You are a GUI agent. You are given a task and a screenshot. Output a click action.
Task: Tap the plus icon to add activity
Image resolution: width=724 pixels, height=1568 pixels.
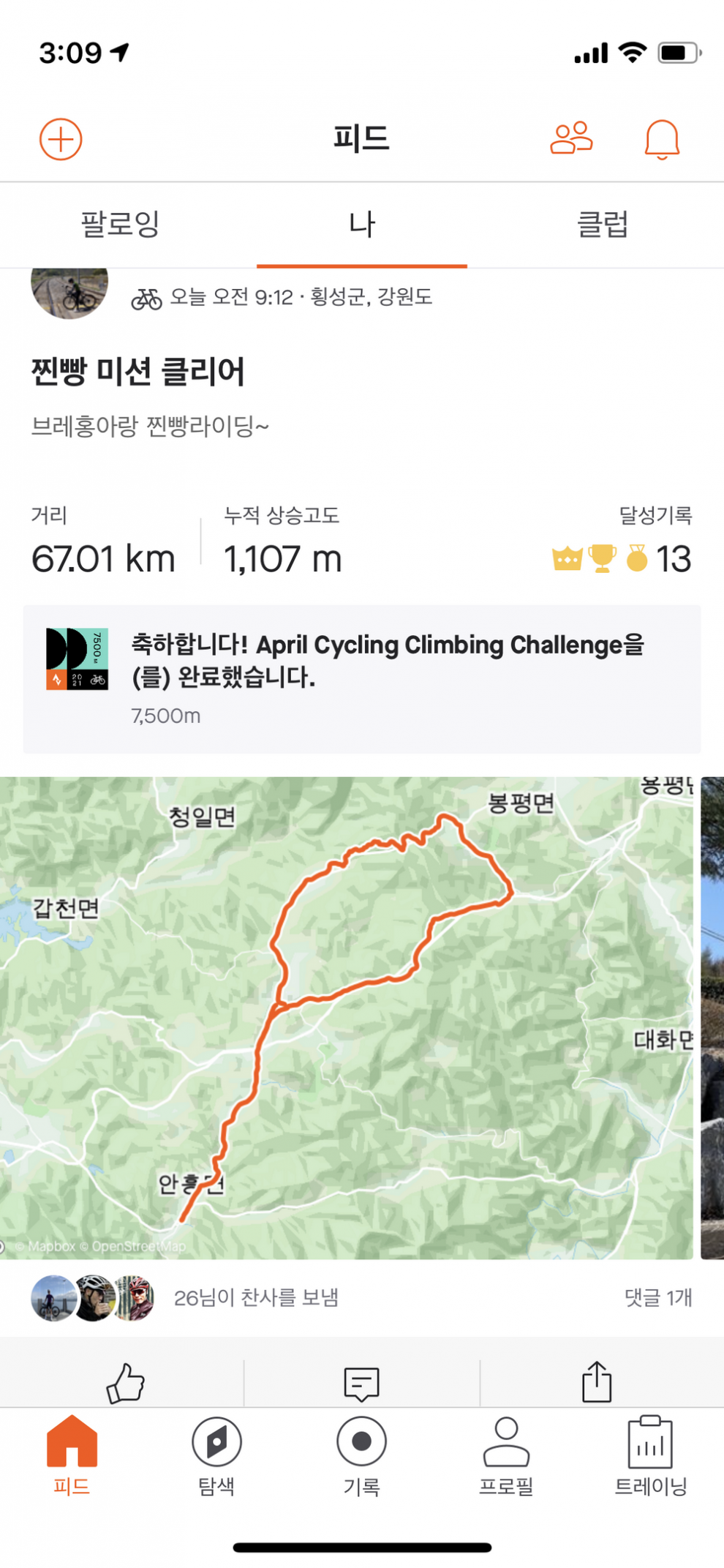tap(61, 139)
